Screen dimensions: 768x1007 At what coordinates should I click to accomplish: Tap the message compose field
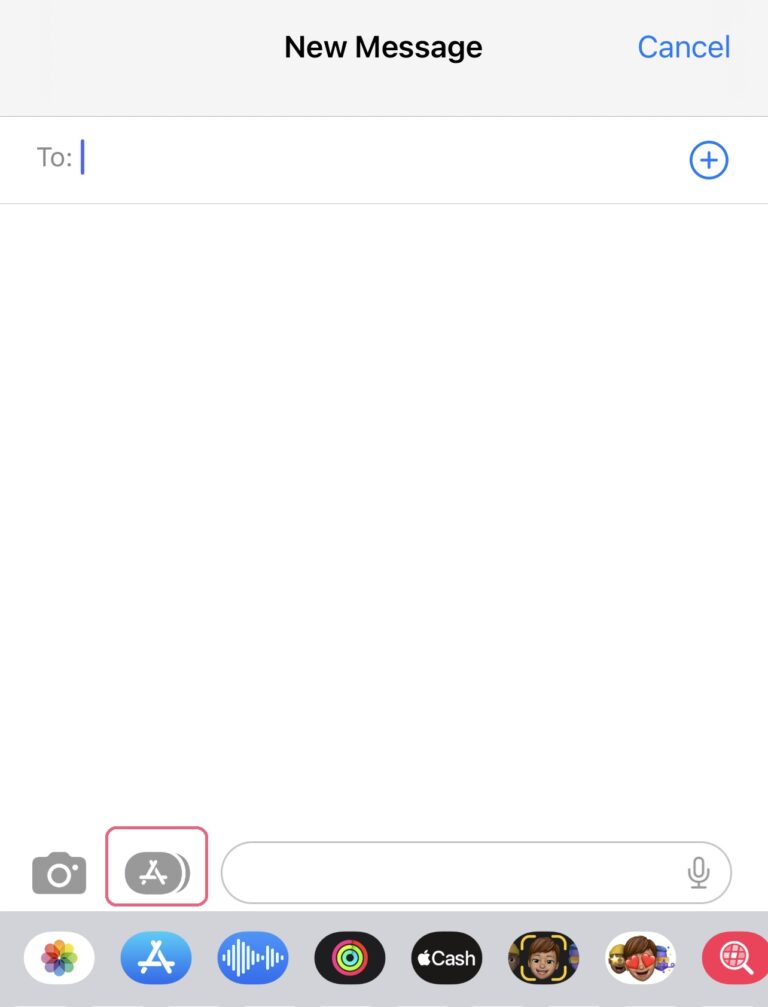point(450,872)
